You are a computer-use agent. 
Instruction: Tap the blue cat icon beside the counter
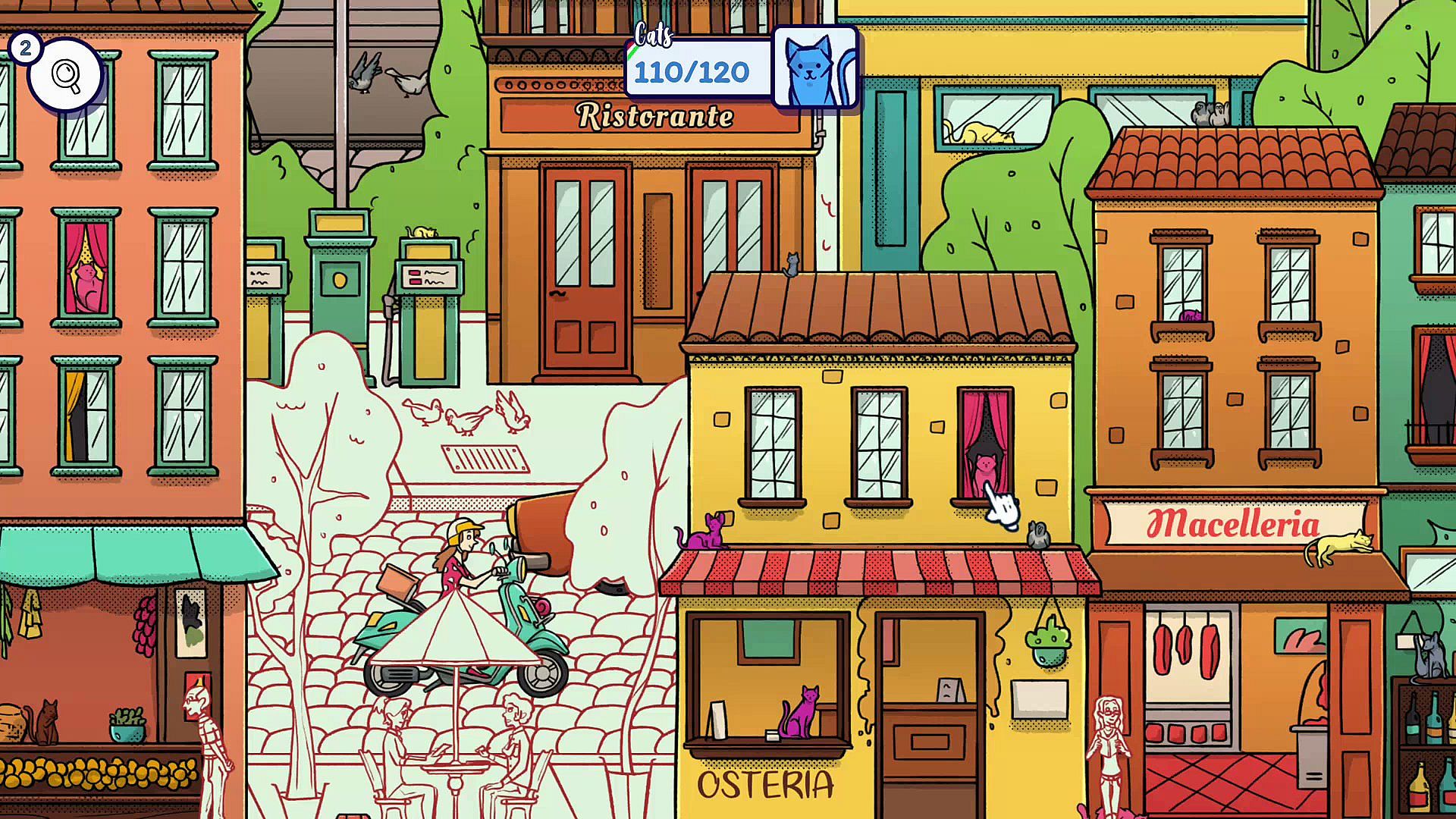pyautogui.click(x=815, y=68)
